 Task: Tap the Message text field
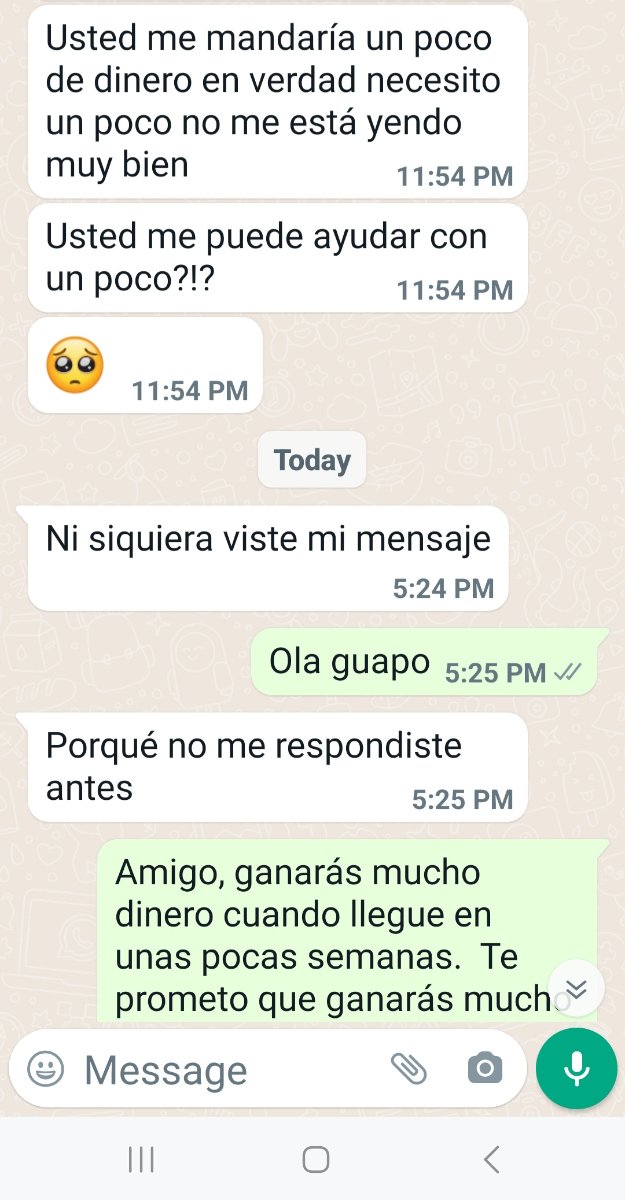click(x=220, y=1070)
